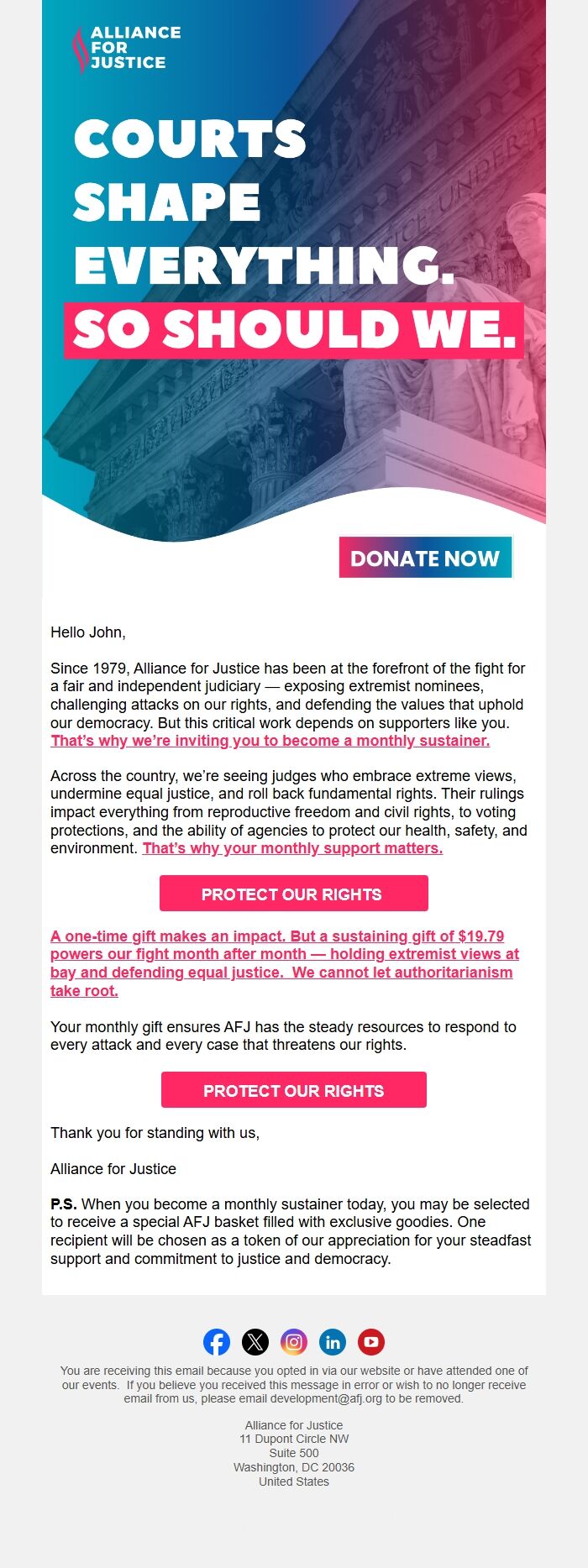Follow "That's why your monthly support matters" link

tap(292, 848)
